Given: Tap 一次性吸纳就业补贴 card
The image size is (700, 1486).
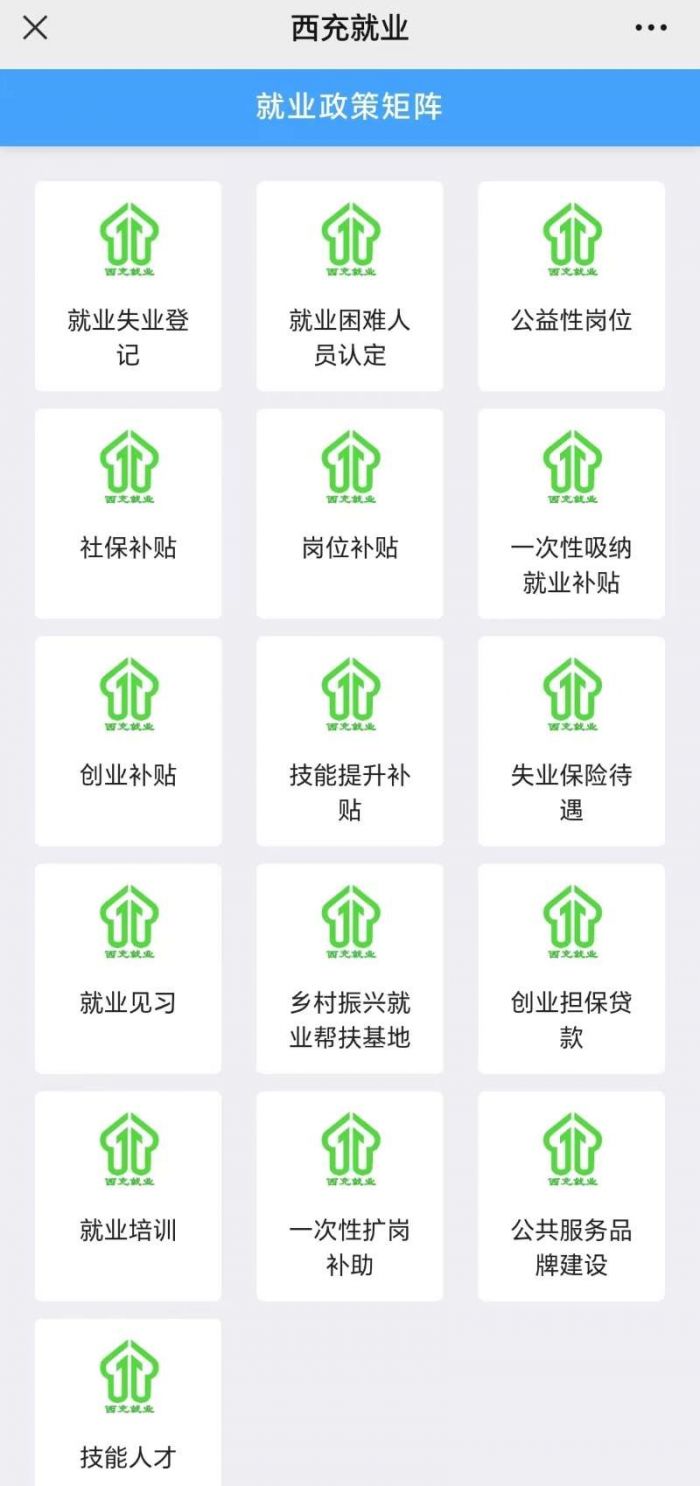Looking at the screenshot, I should (x=571, y=513).
